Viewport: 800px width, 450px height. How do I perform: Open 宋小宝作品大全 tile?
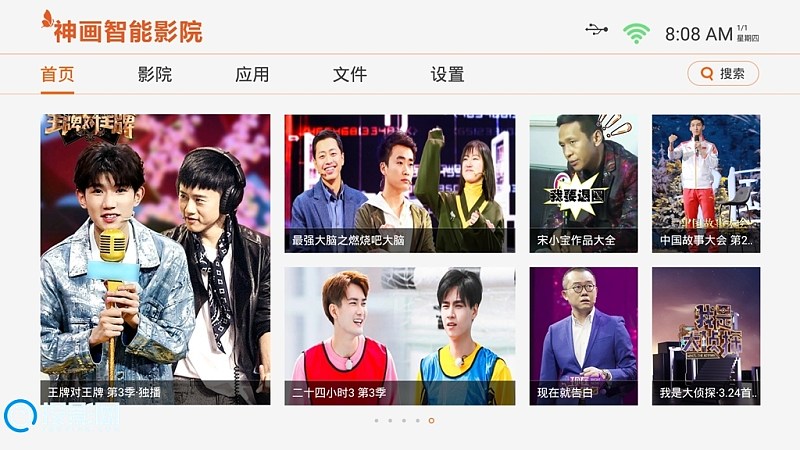coord(584,183)
